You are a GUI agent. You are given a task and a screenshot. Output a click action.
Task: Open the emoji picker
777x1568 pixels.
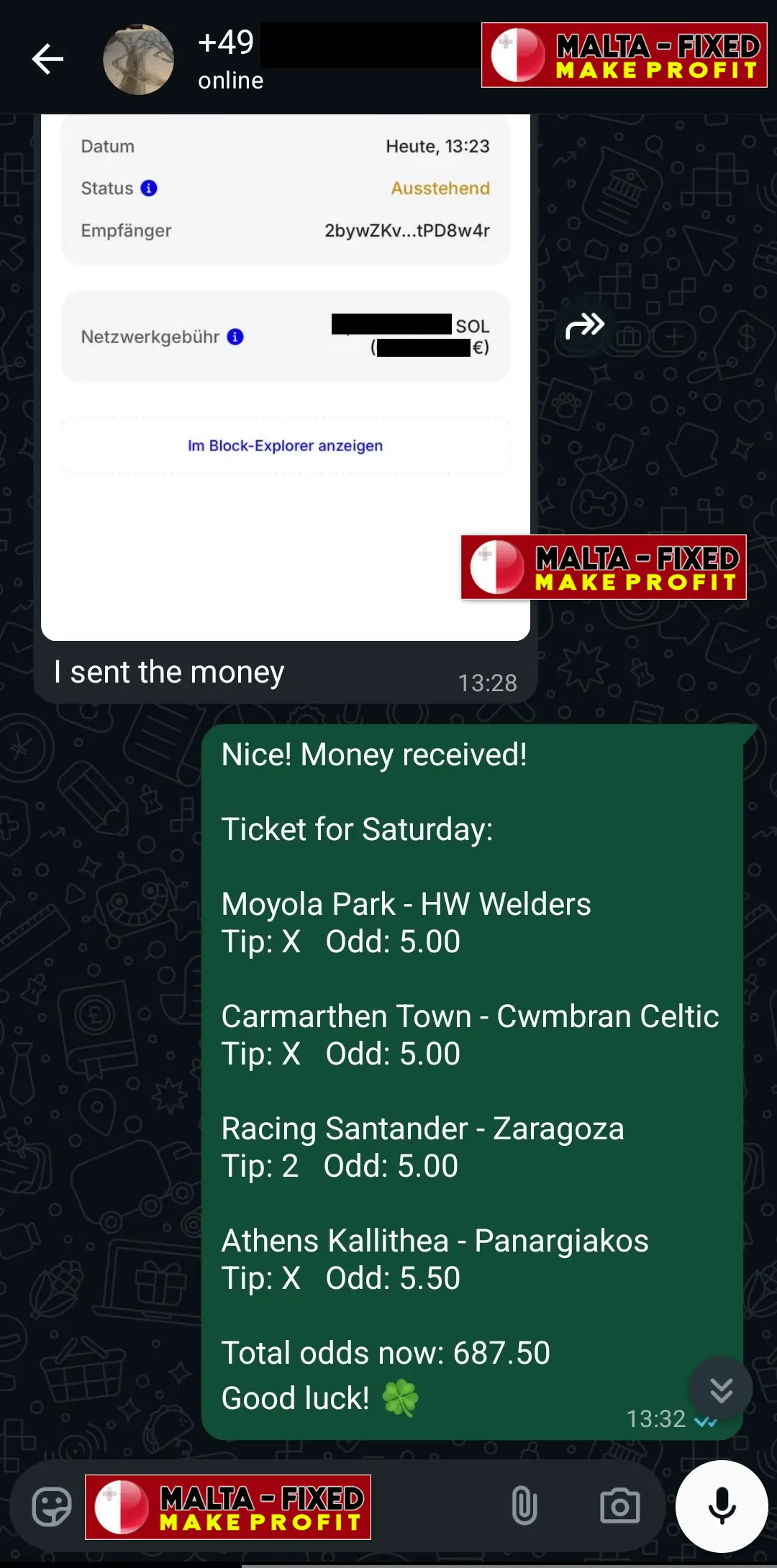(52, 1506)
